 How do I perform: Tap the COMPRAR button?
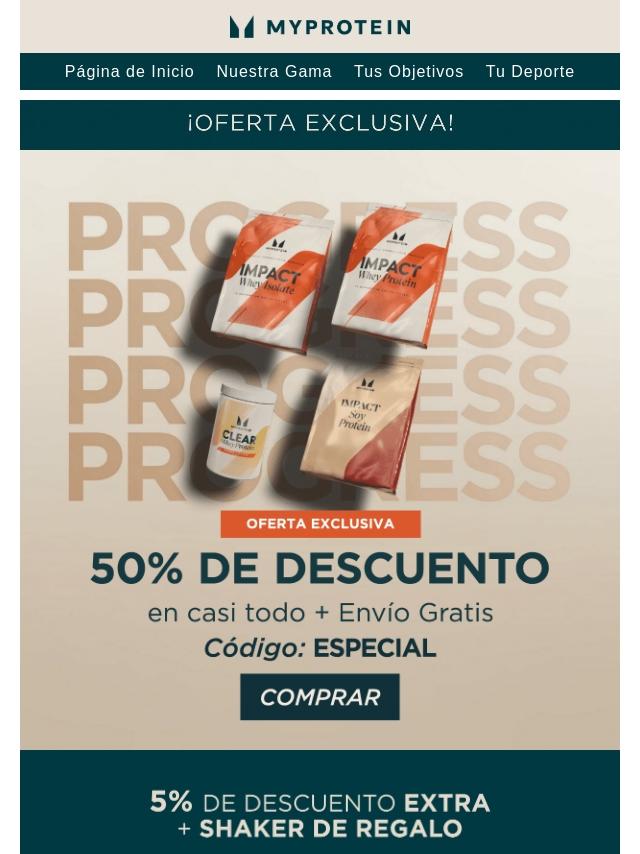click(x=320, y=697)
